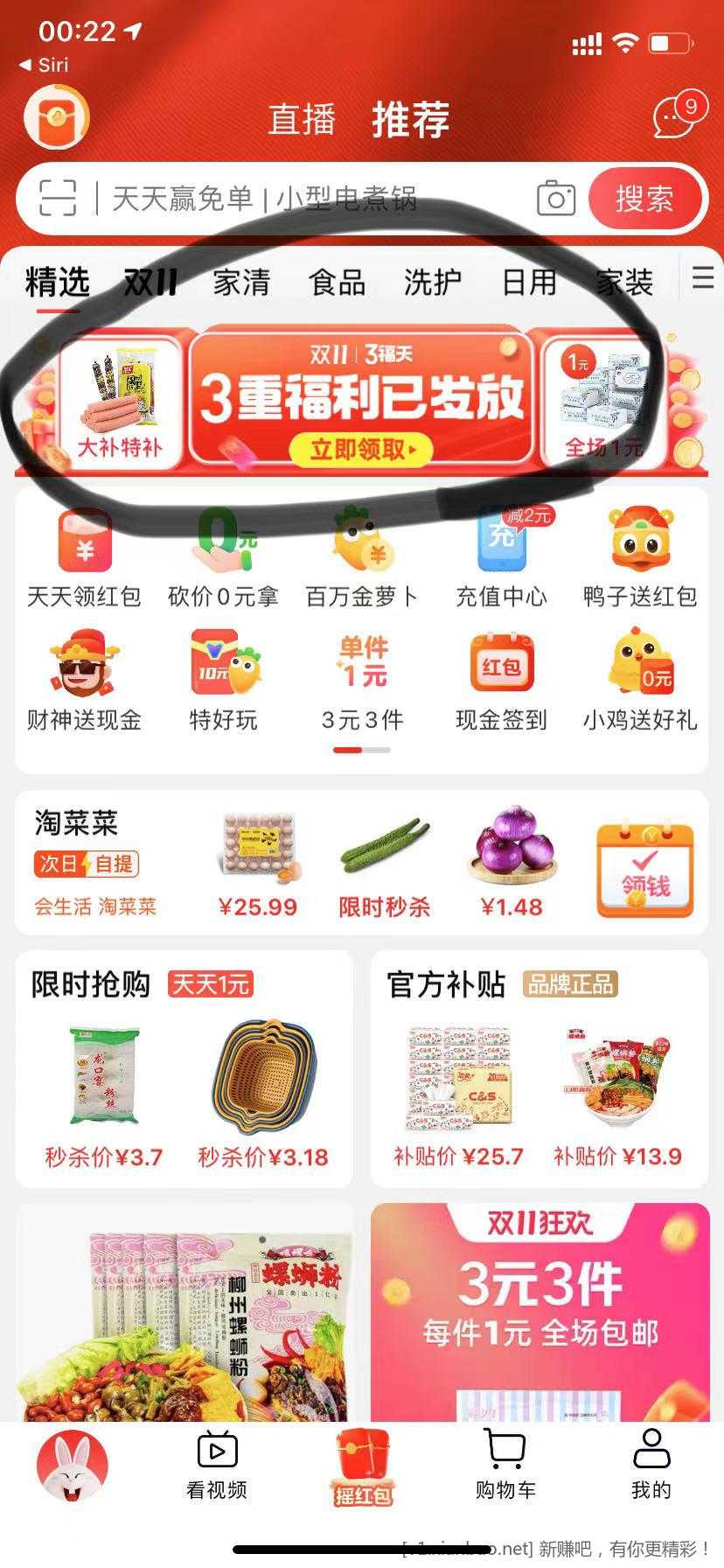Expand the category list menu icon
This screenshot has width=724, height=1568.
click(x=702, y=280)
